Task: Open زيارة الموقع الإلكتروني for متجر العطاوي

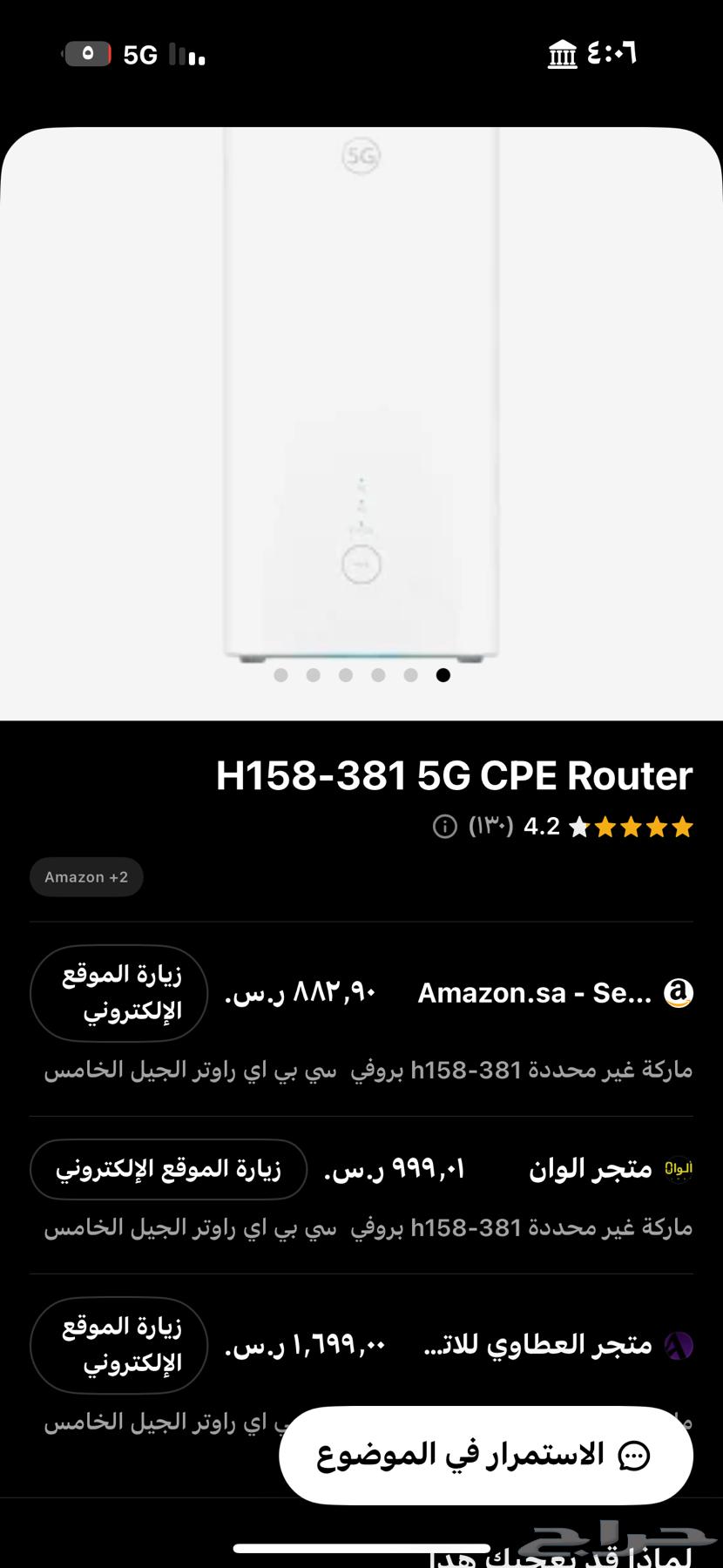Action: tap(118, 1345)
